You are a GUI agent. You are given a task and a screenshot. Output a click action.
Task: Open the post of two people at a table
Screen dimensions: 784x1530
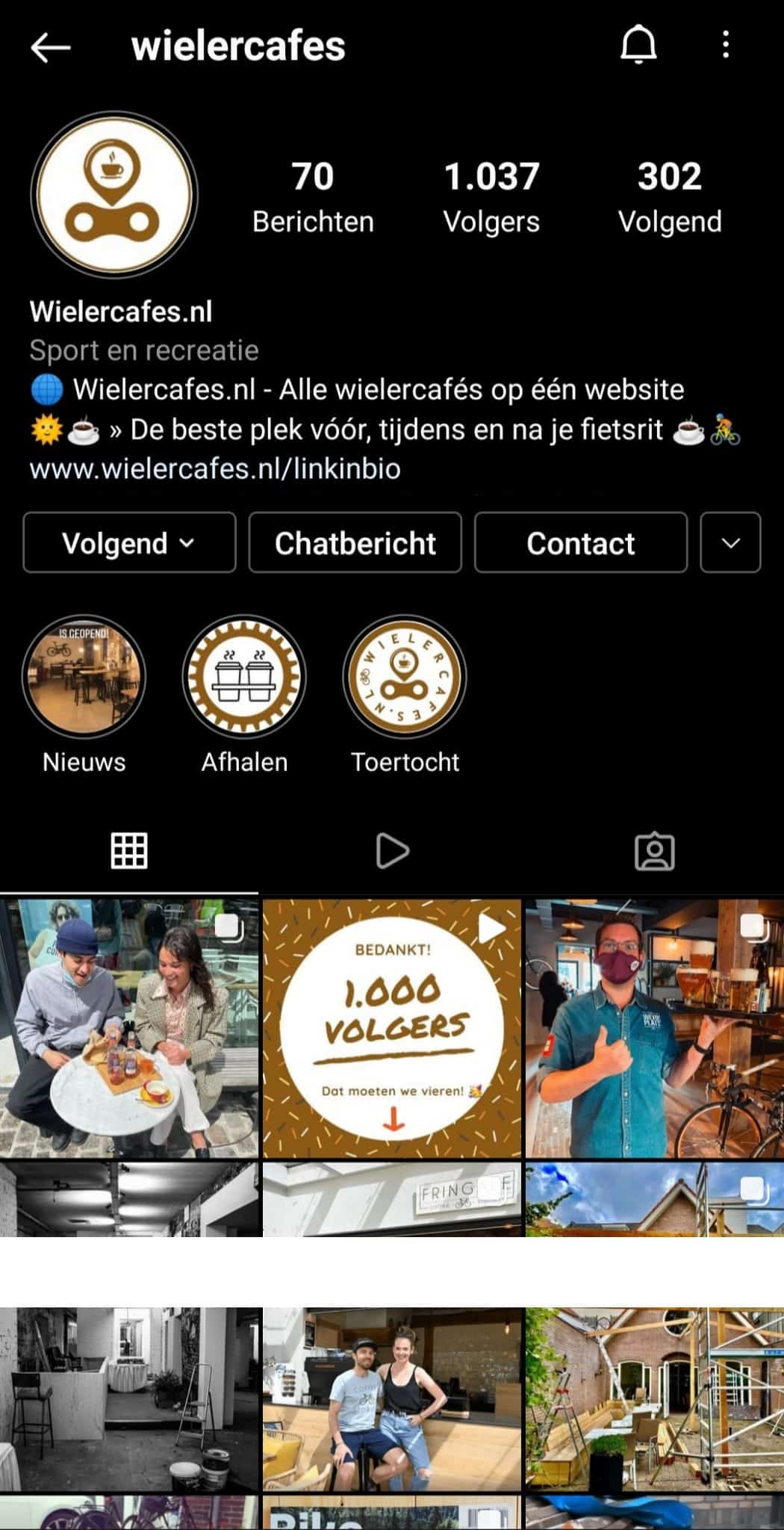[x=129, y=1029]
